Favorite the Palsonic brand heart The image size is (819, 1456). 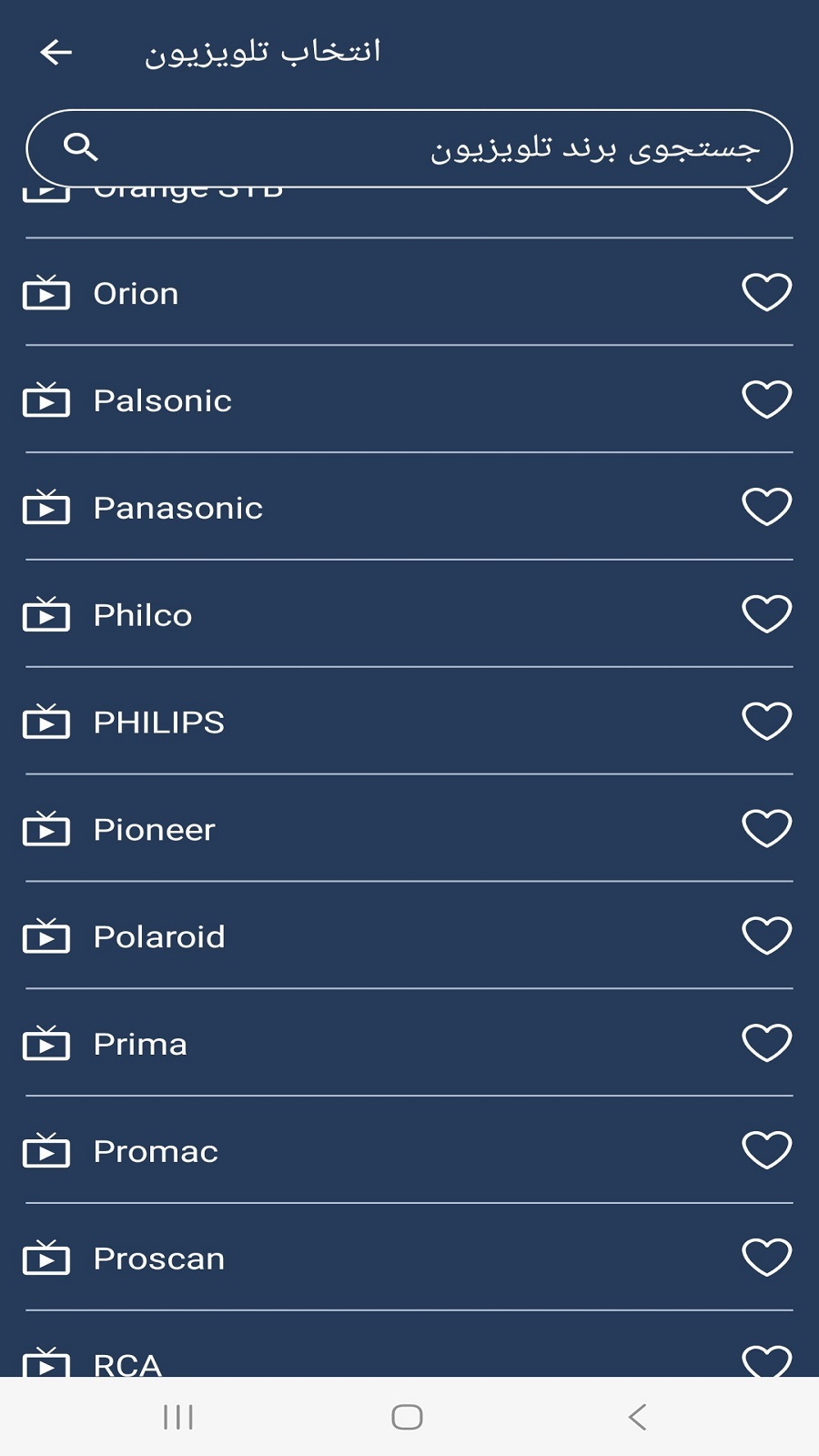766,399
